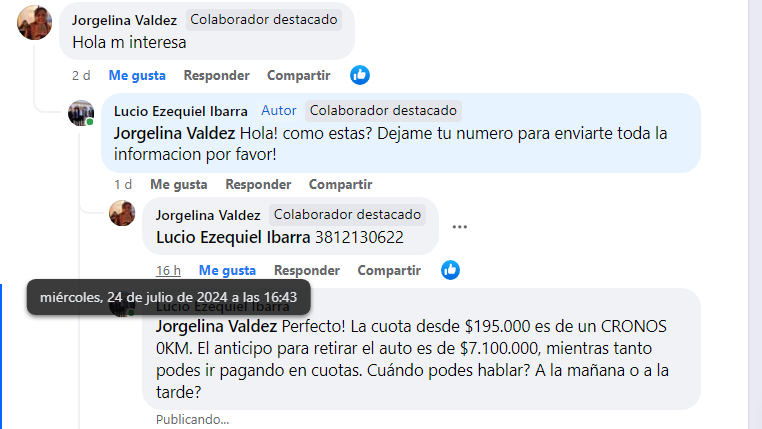
Task: Reply to Lucio's "Dejame tu numero" comment
Action: (x=258, y=184)
